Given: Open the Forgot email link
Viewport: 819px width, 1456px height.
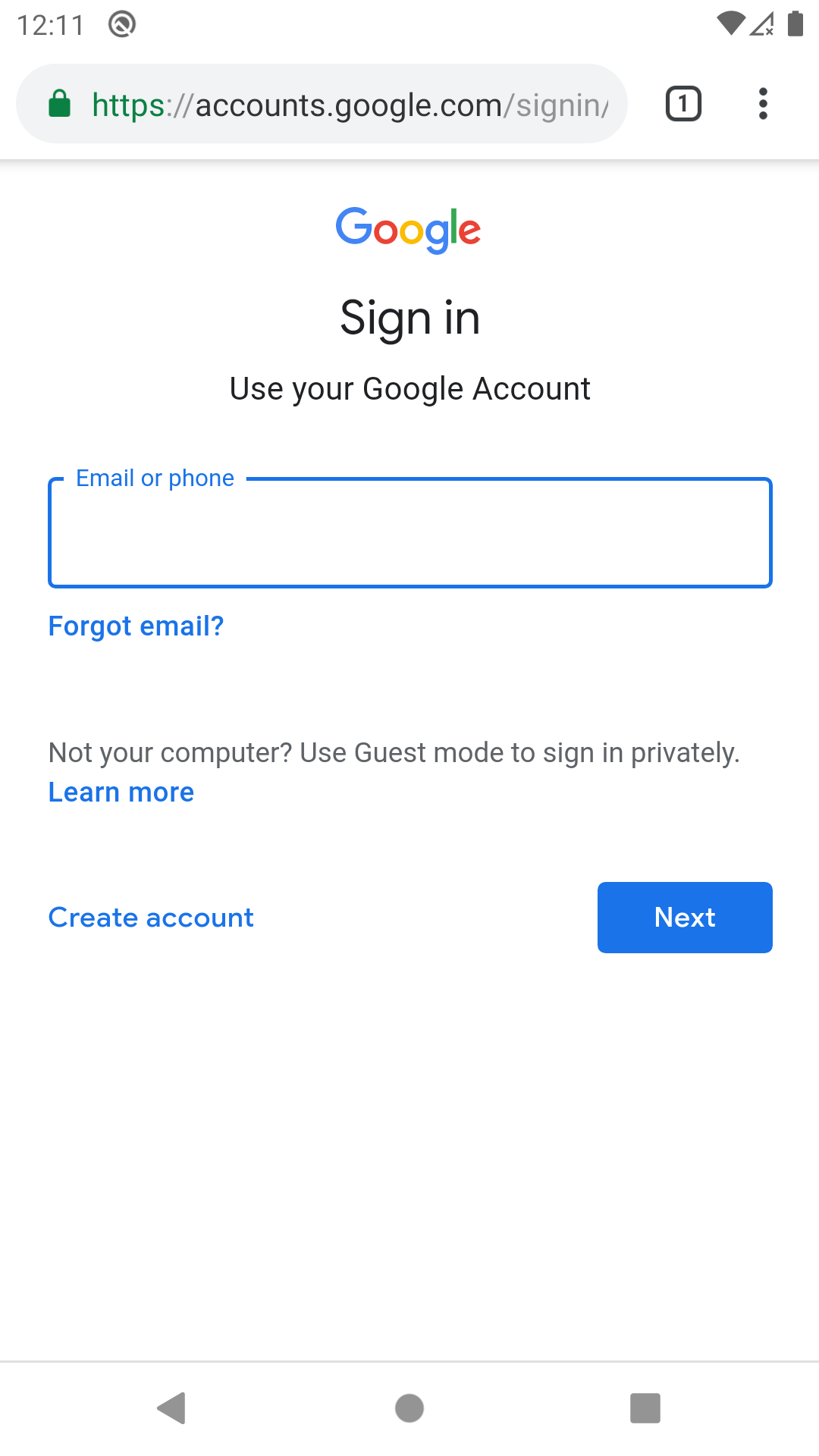Looking at the screenshot, I should (x=136, y=626).
